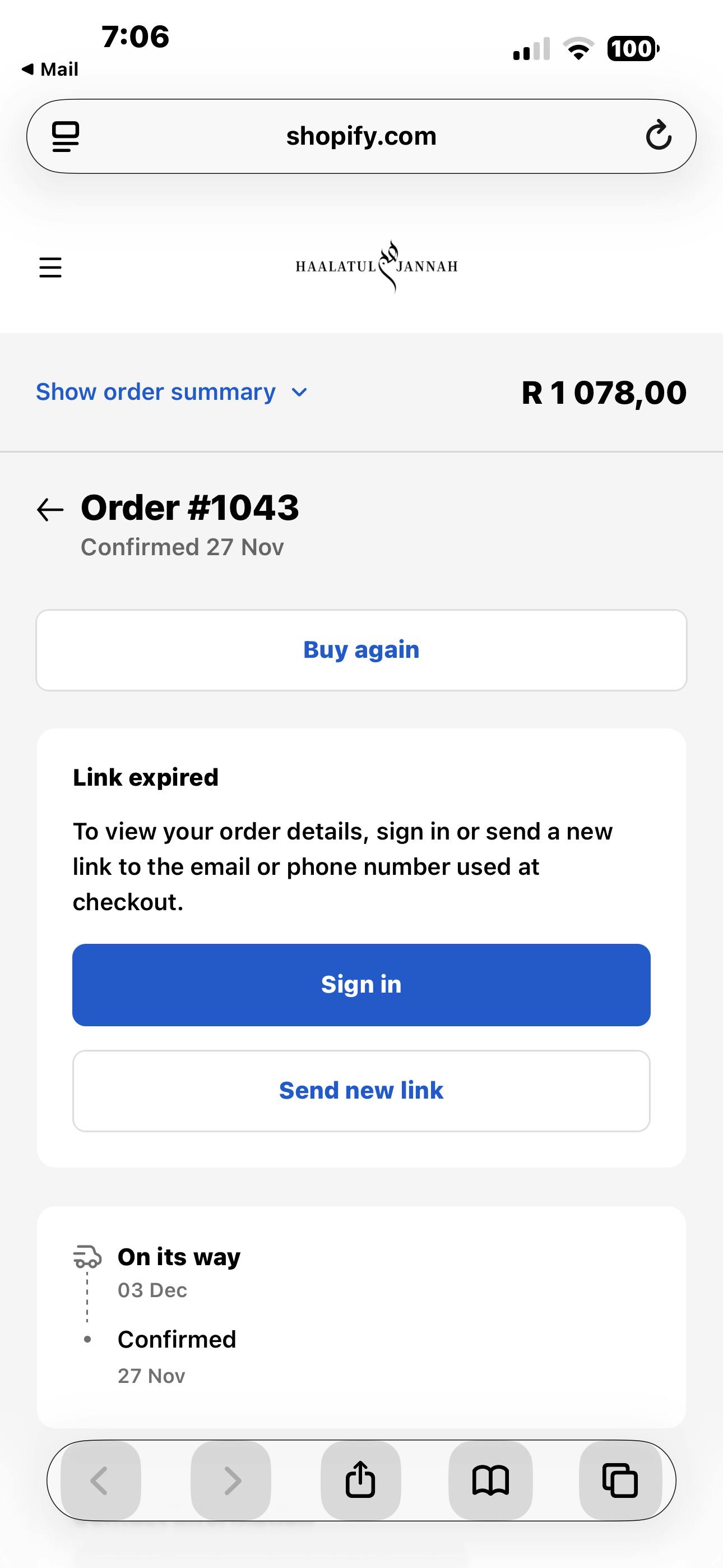
Task: Show open Safari tabs
Action: (620, 1480)
